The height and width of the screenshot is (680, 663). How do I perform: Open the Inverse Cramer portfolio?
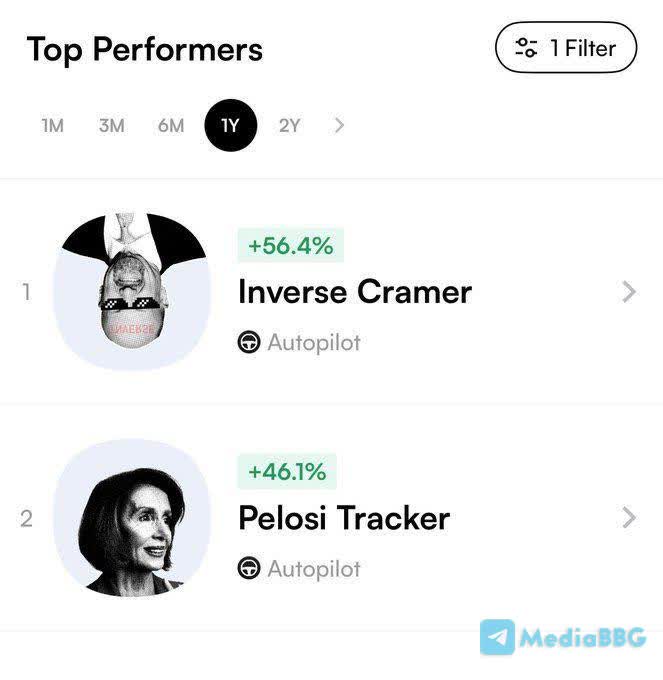(354, 292)
